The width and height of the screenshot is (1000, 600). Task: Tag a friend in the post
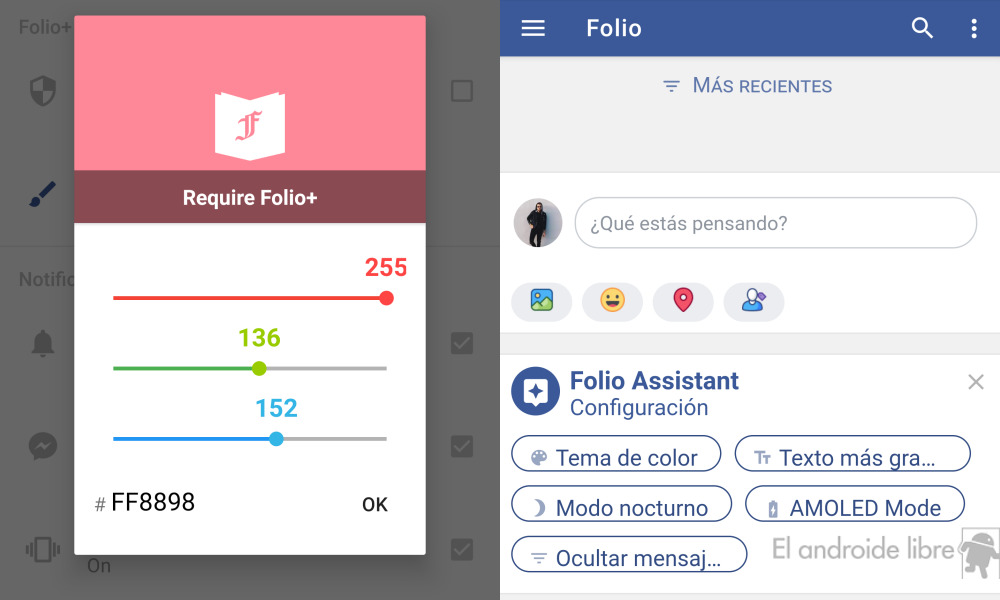[753, 300]
